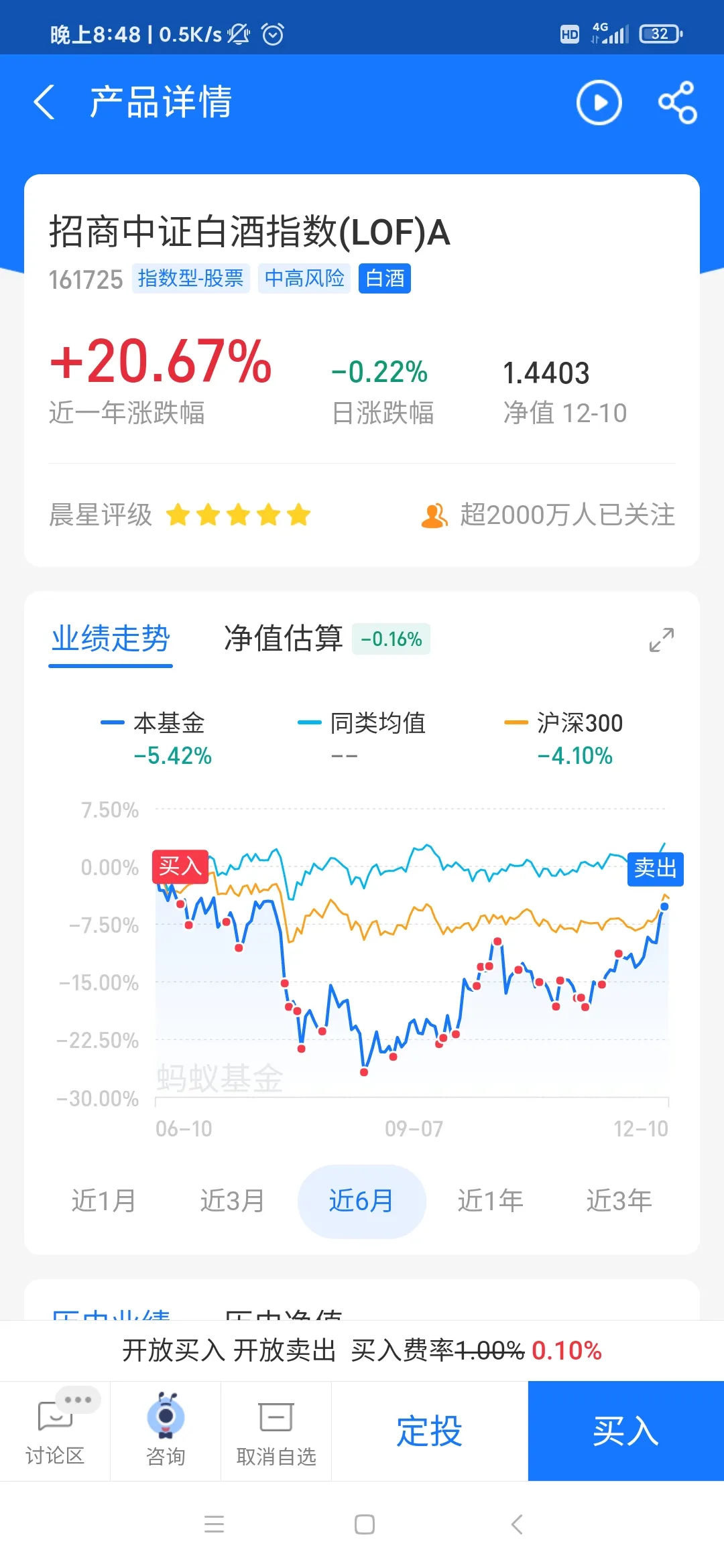Tap the 白酒 tag chip
This screenshot has height=1568, width=724.
385,278
